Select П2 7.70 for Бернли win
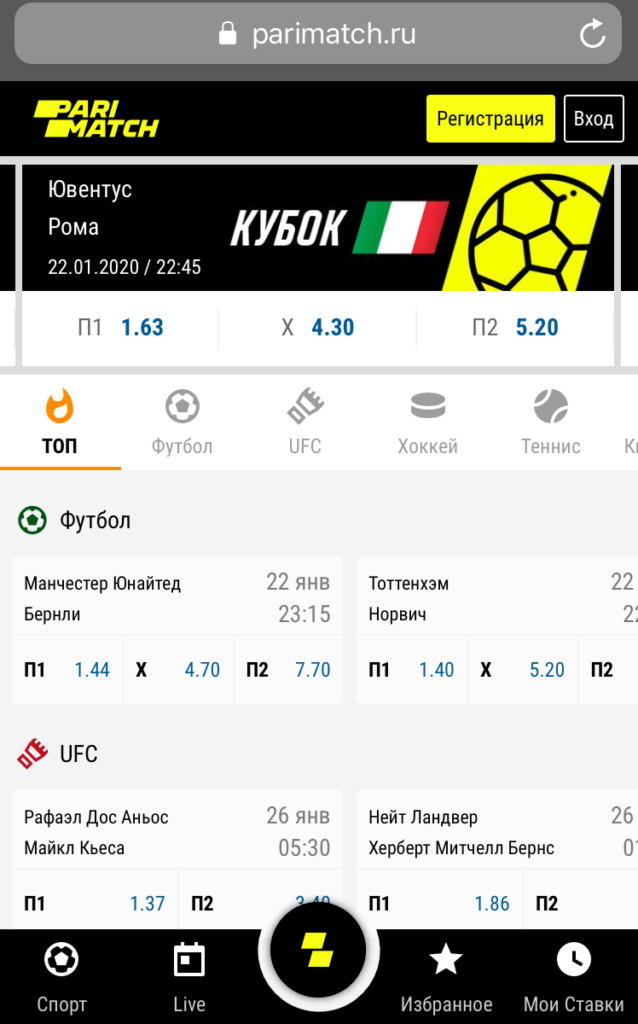The width and height of the screenshot is (638, 1024). click(x=289, y=670)
